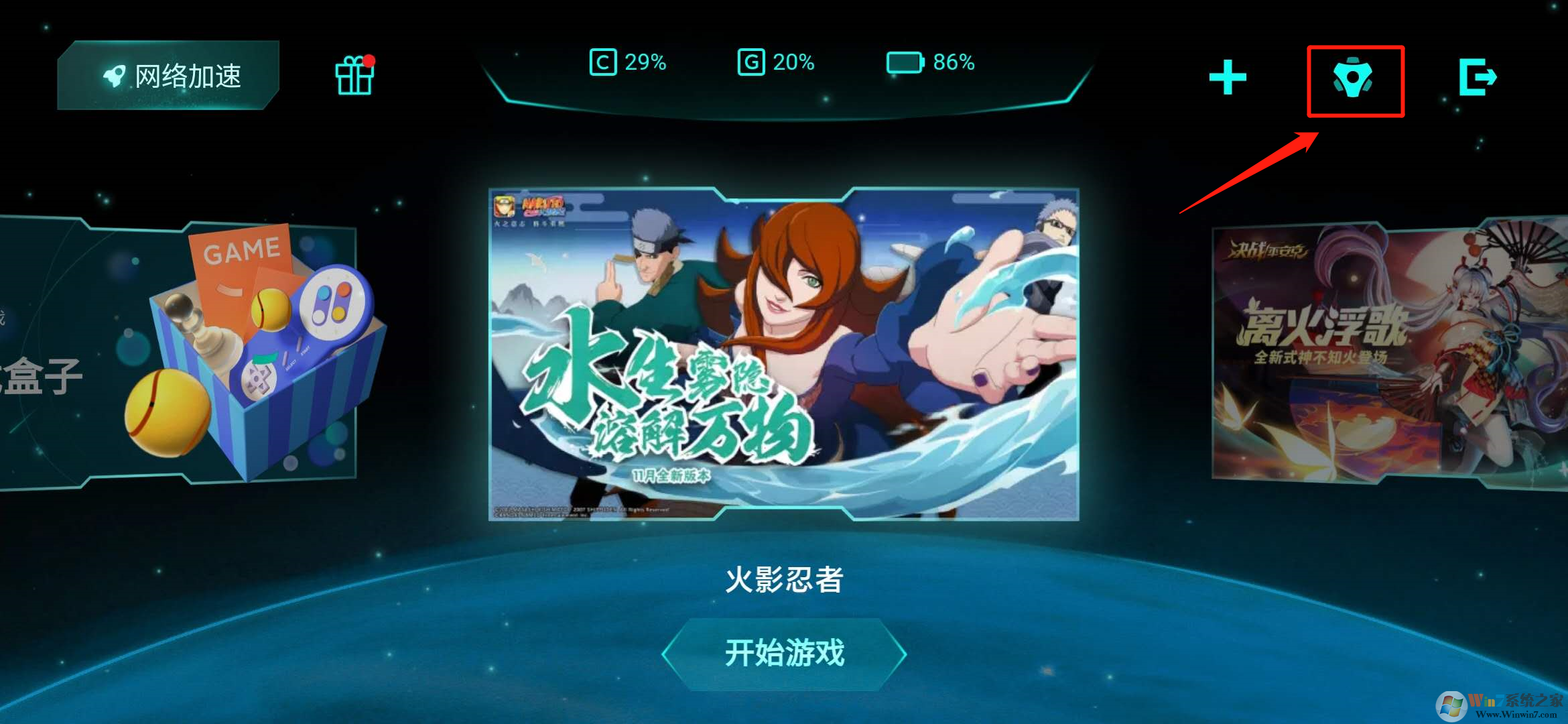Open the gift box icon
Screen dimensions: 1568x724
click(354, 76)
